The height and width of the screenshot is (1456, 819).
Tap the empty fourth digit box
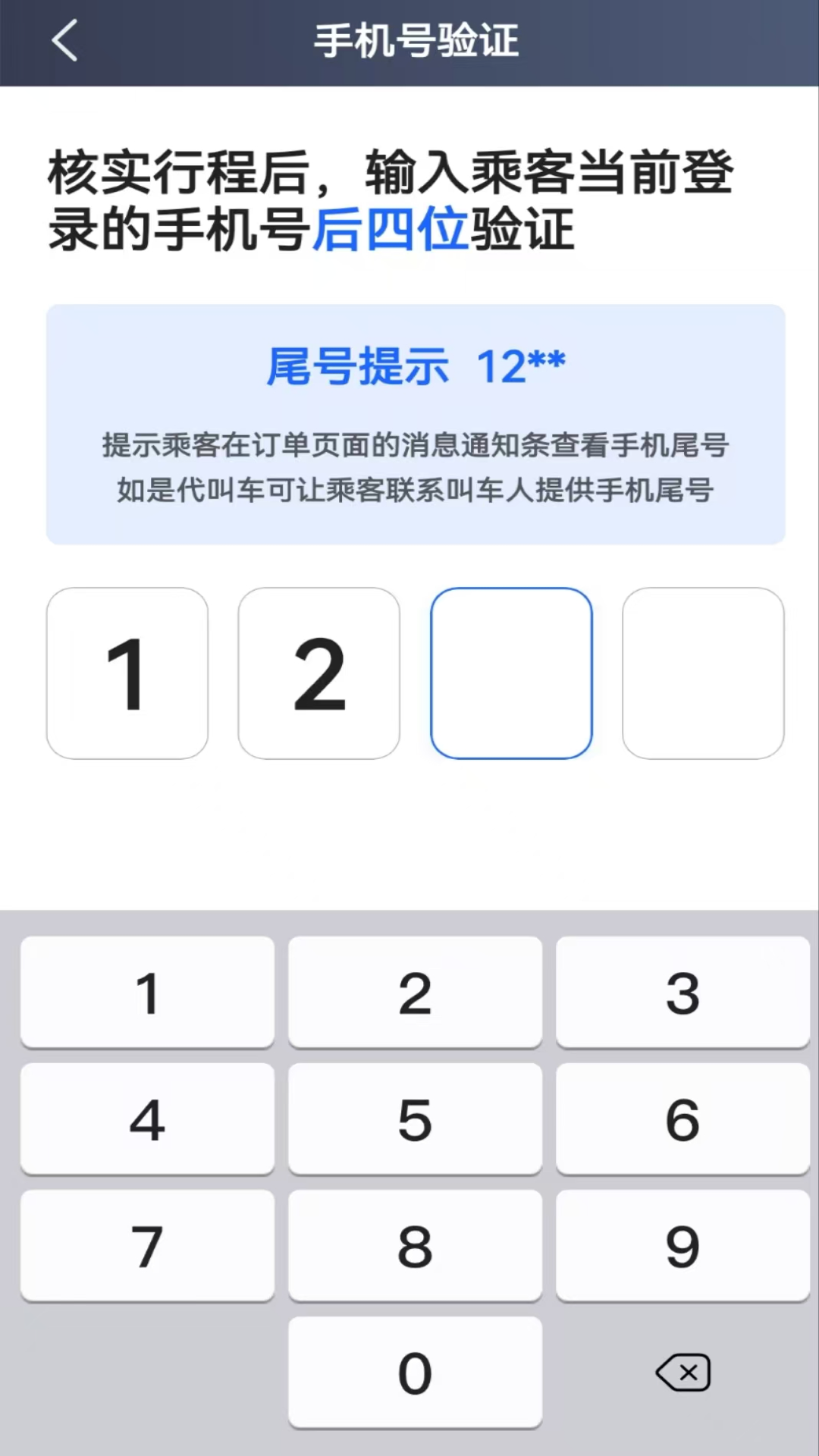tap(703, 673)
